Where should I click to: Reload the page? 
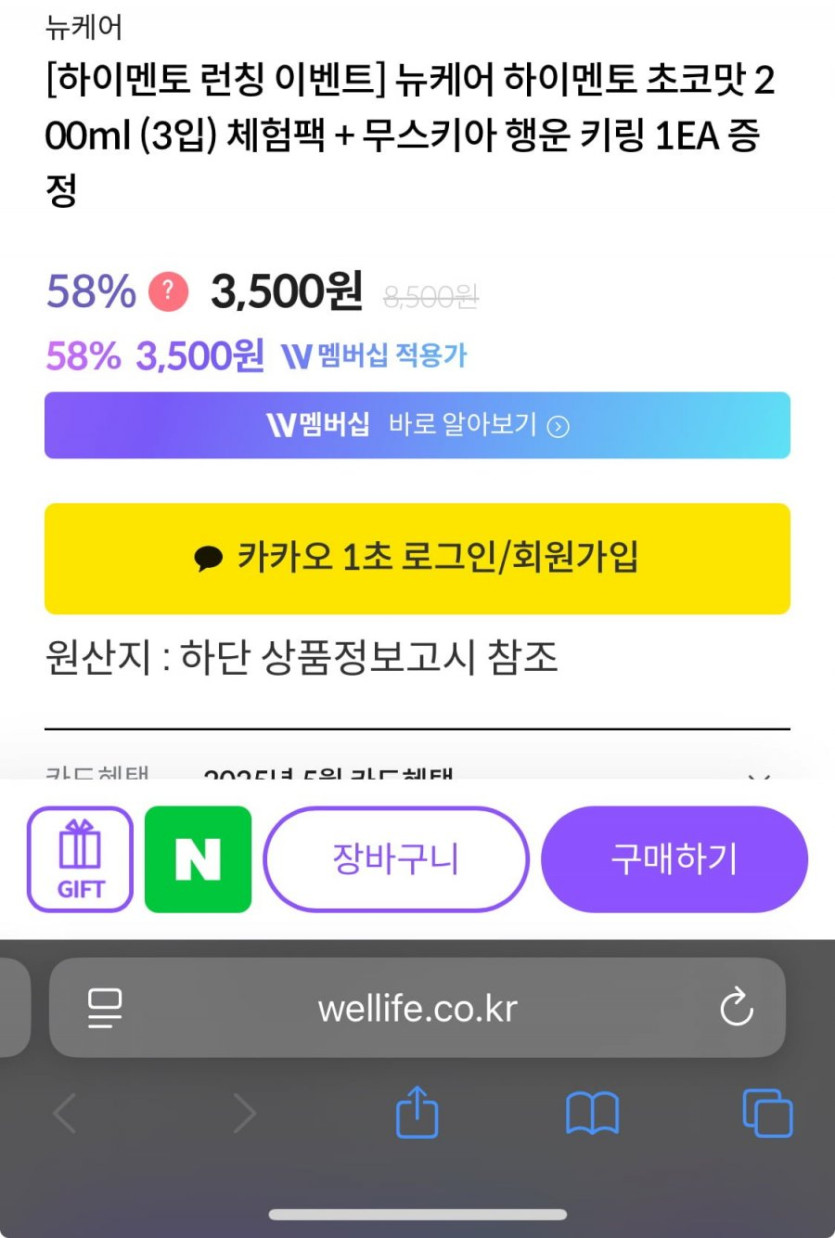point(737,1008)
